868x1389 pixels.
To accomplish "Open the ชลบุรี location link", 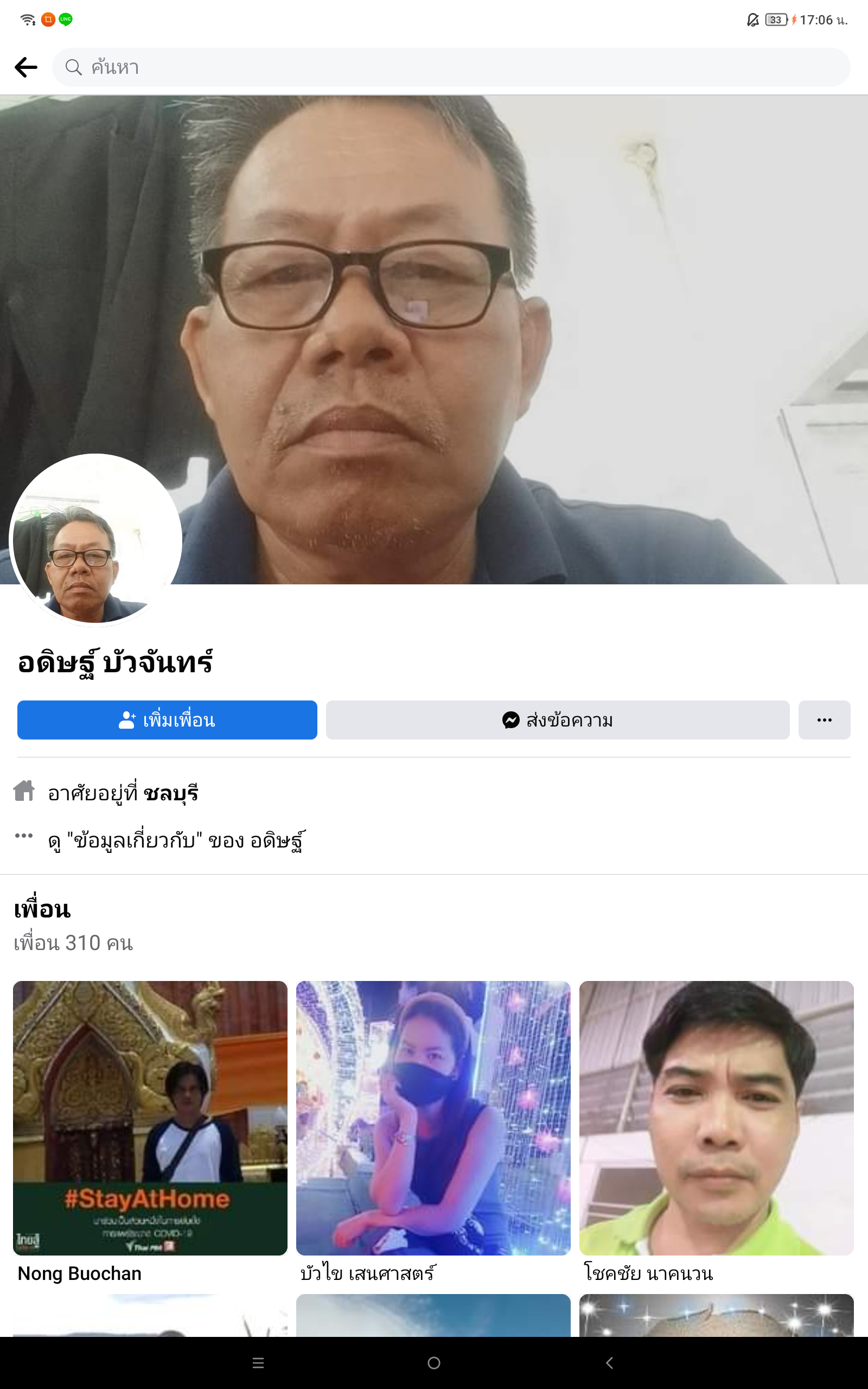I will [170, 793].
